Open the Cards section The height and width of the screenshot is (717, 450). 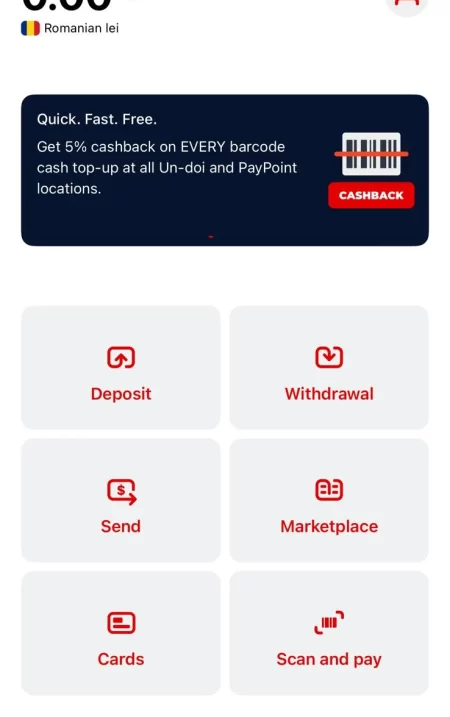coord(121,633)
